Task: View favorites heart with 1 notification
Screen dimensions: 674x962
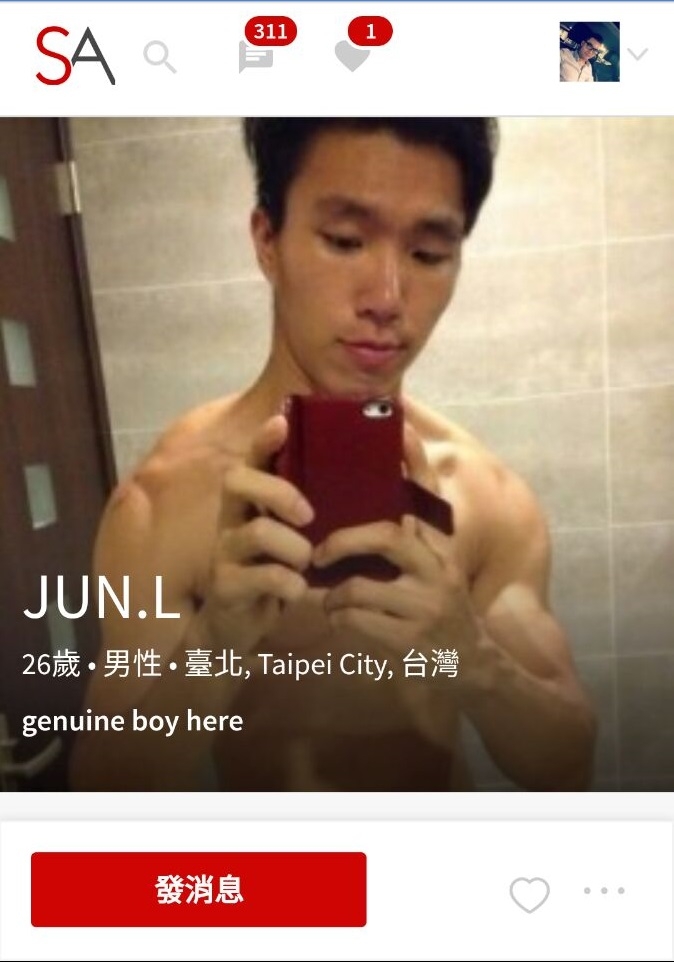Action: (x=352, y=56)
